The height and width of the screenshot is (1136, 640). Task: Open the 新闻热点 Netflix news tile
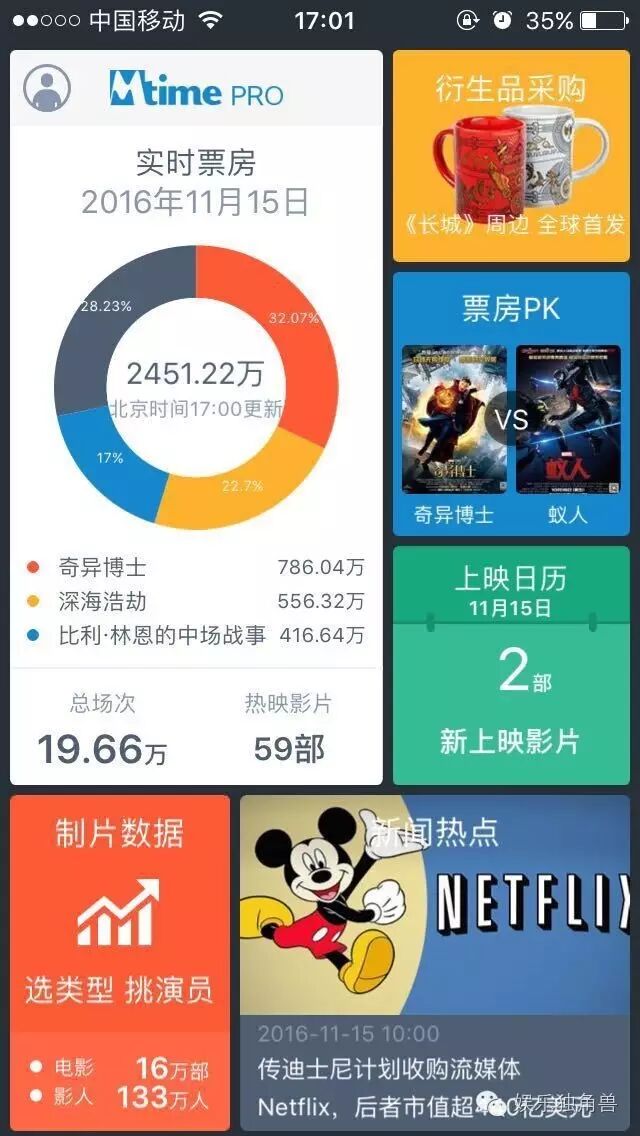(435, 960)
